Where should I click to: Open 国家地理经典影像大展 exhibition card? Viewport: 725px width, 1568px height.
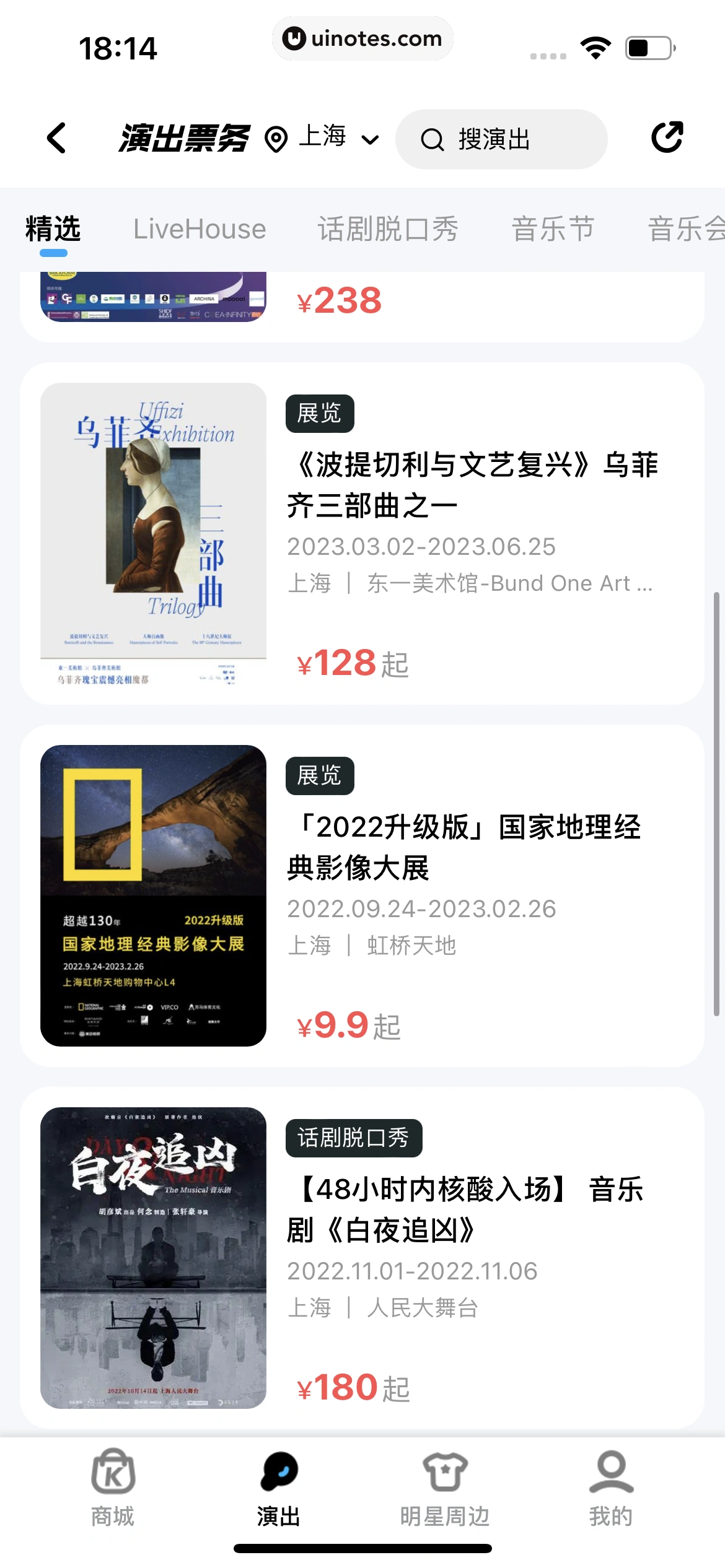362,895
